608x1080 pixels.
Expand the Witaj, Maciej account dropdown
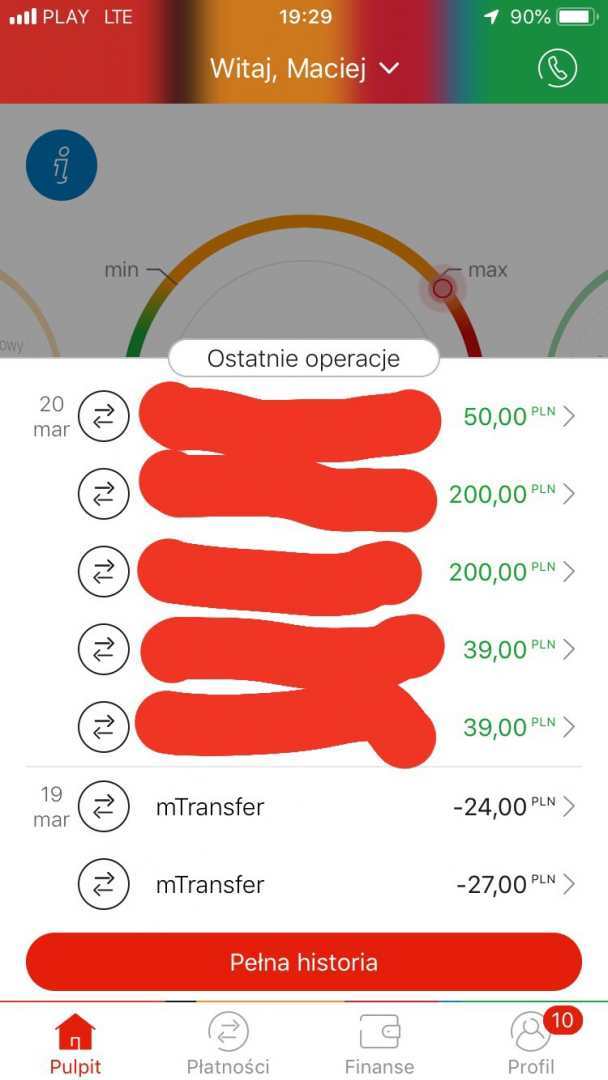pyautogui.click(x=304, y=68)
